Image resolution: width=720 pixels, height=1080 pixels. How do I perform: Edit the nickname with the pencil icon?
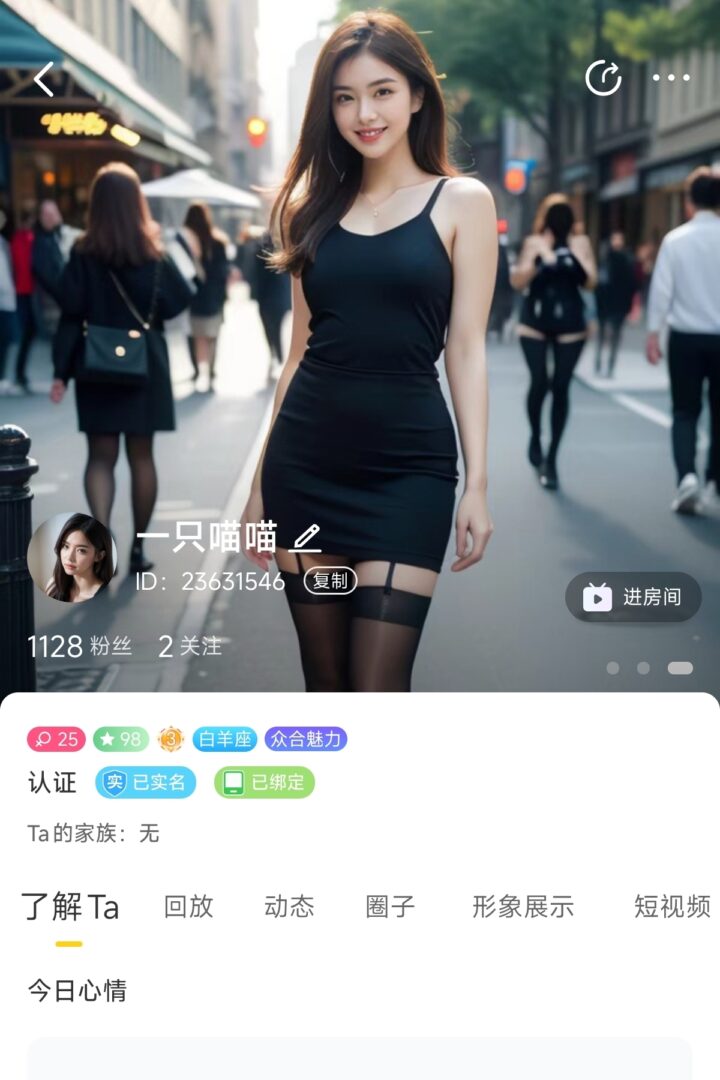(305, 538)
